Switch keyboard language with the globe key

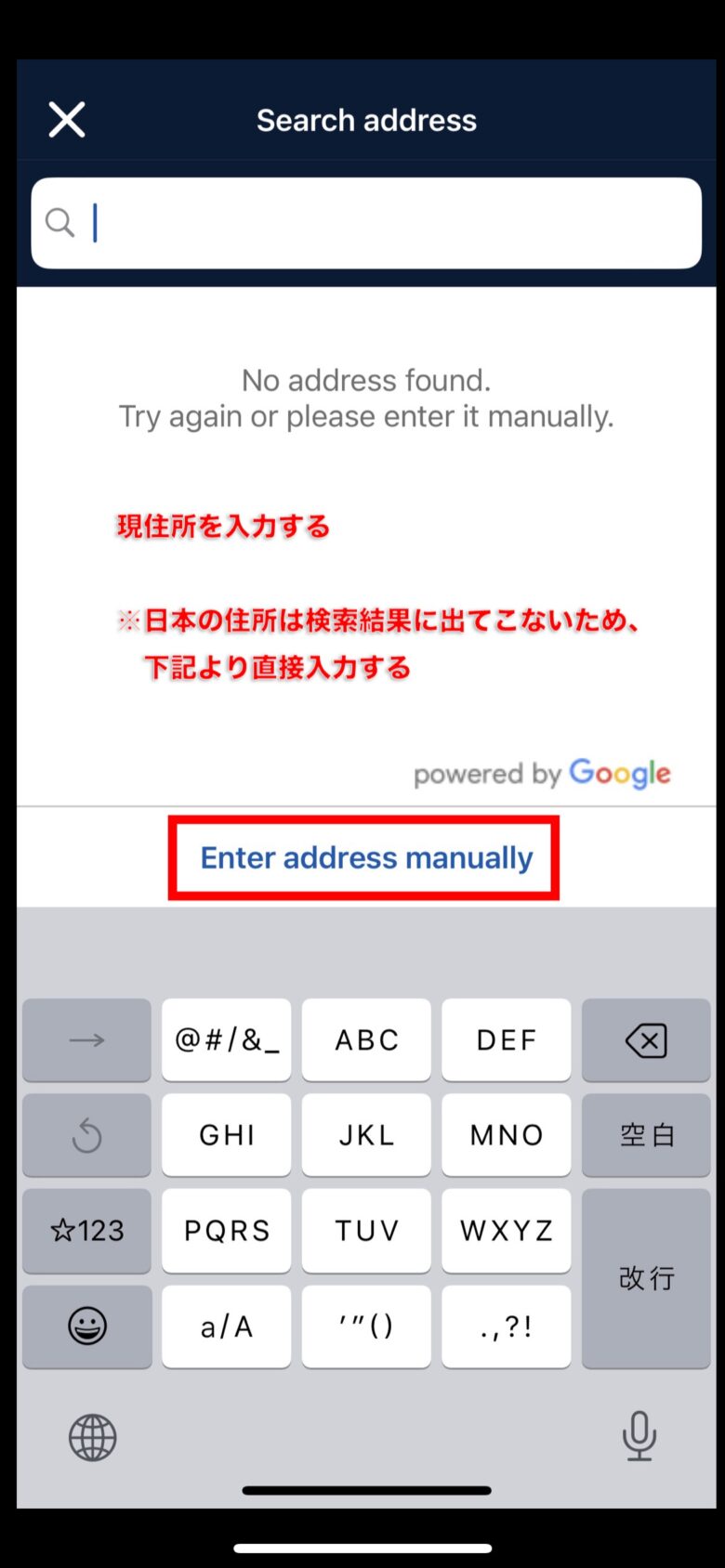point(93,1437)
